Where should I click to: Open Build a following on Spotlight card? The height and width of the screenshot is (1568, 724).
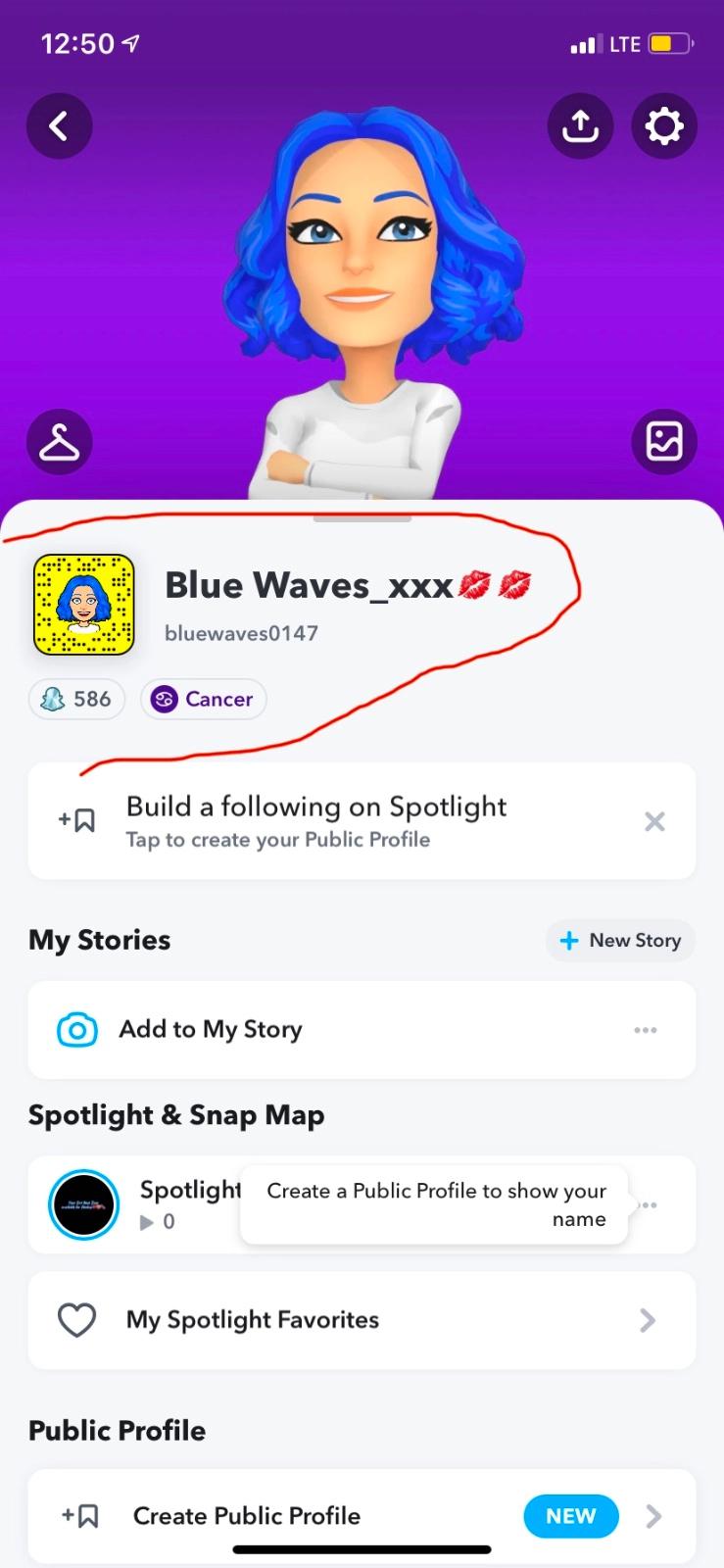tap(314, 821)
